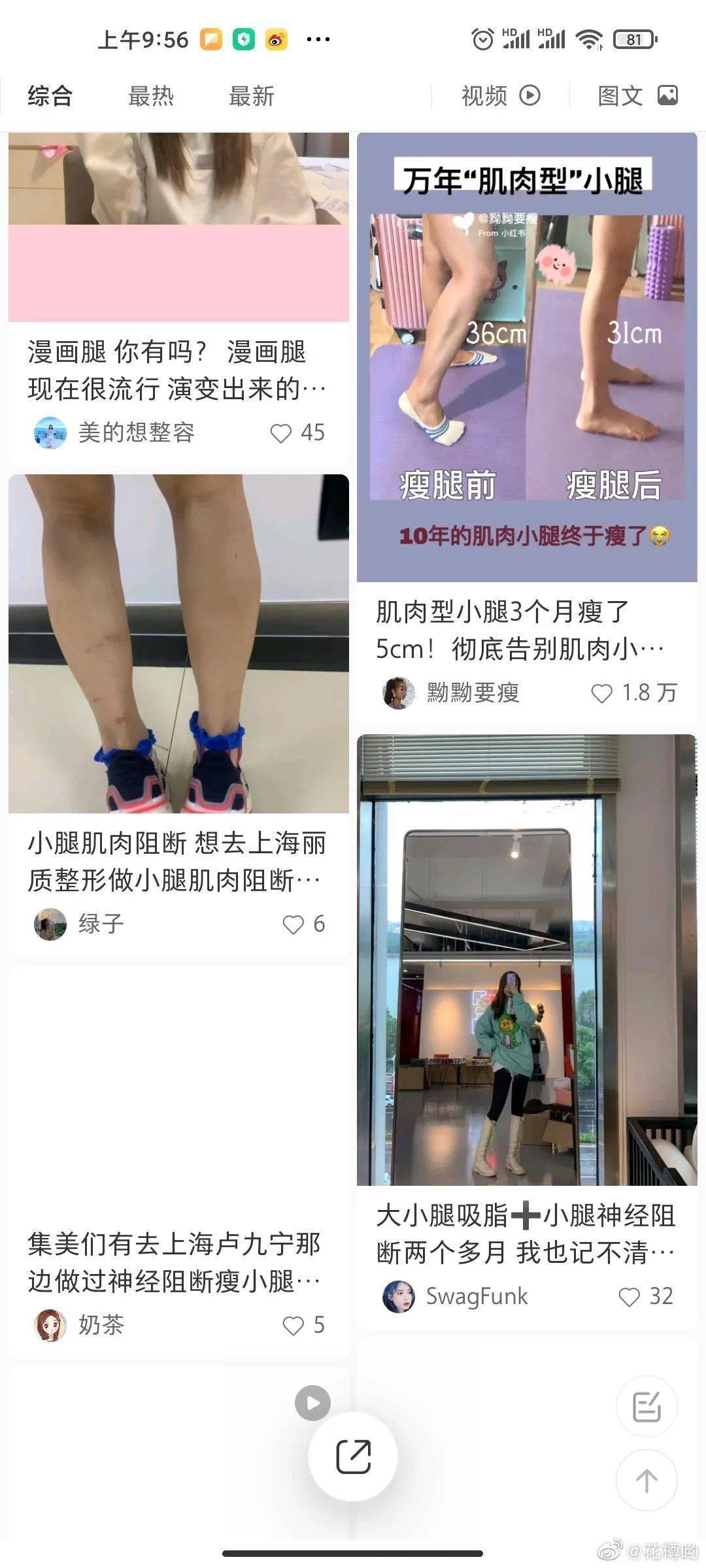
Task: Like the post by 美的想整容
Action: click(x=281, y=433)
